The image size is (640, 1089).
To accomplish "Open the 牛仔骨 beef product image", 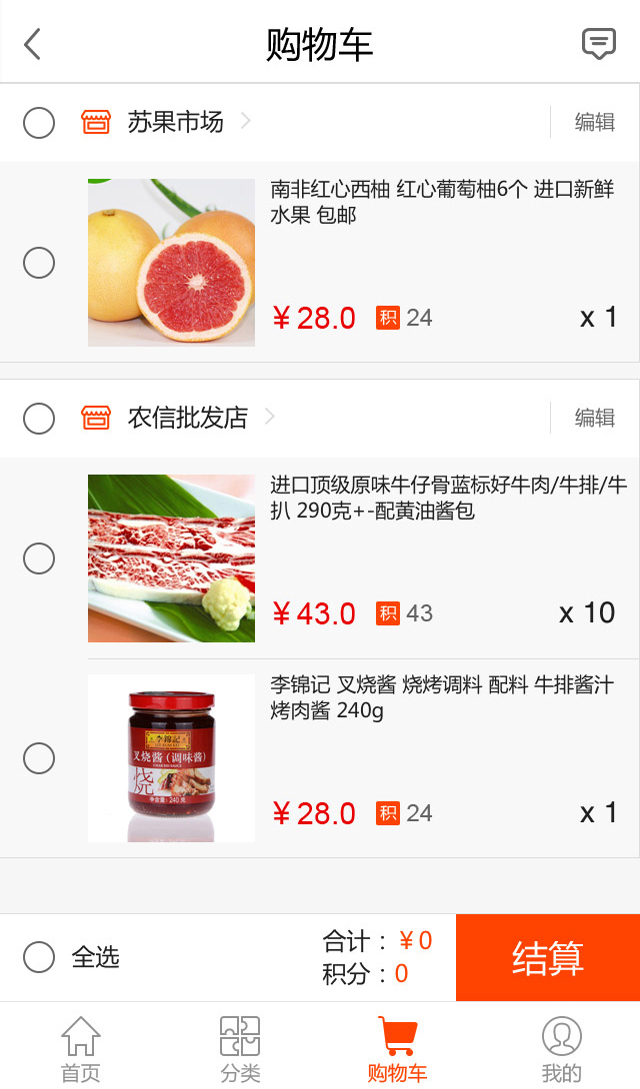I will click(x=171, y=558).
